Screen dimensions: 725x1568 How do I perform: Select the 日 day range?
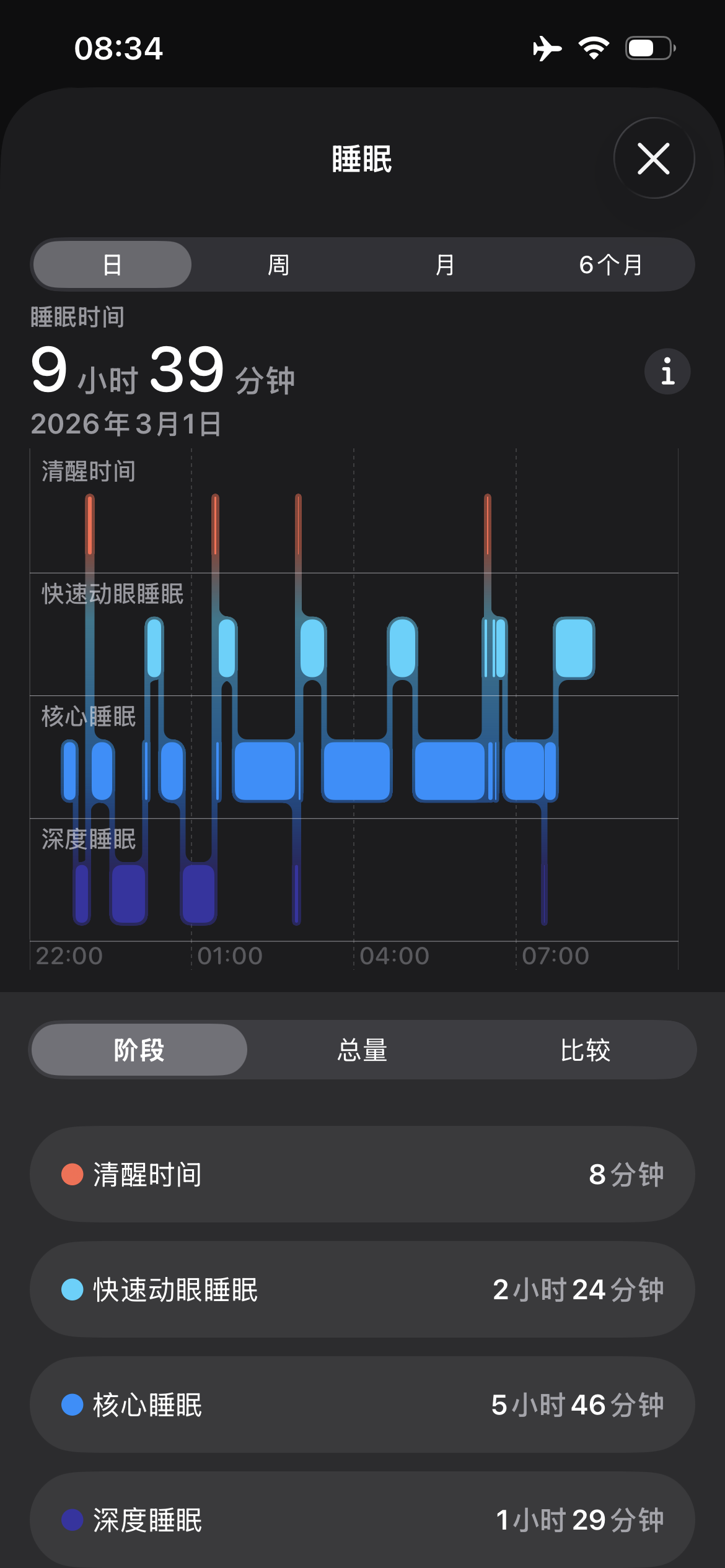coord(112,265)
